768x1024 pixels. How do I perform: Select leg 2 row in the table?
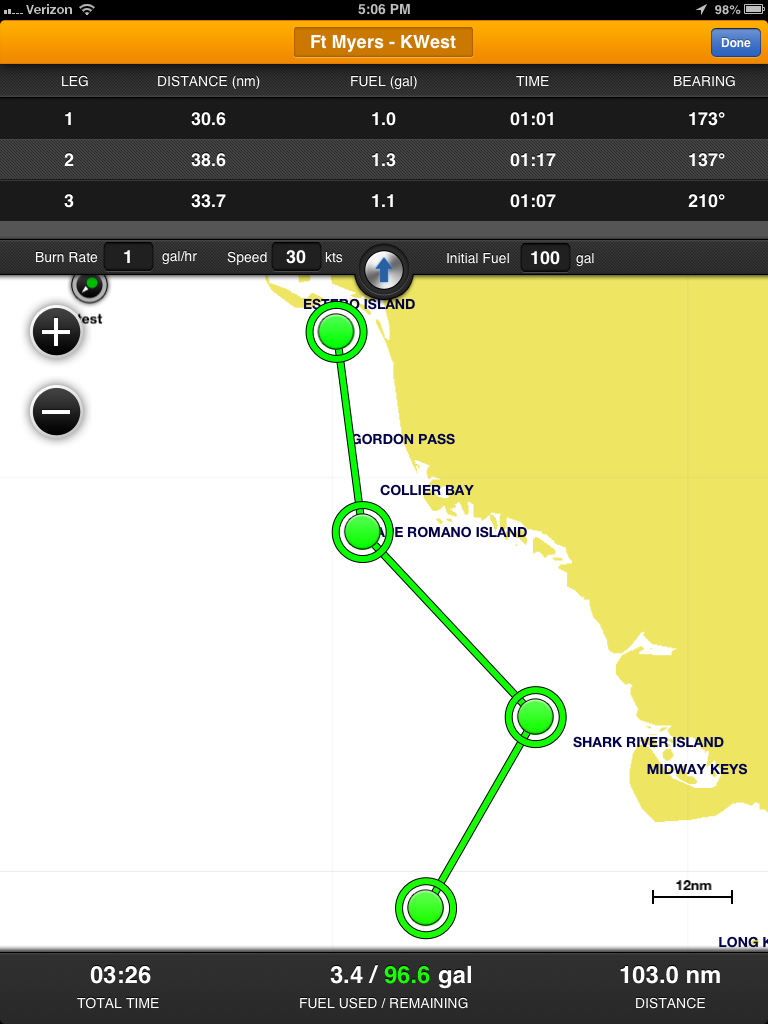point(384,160)
